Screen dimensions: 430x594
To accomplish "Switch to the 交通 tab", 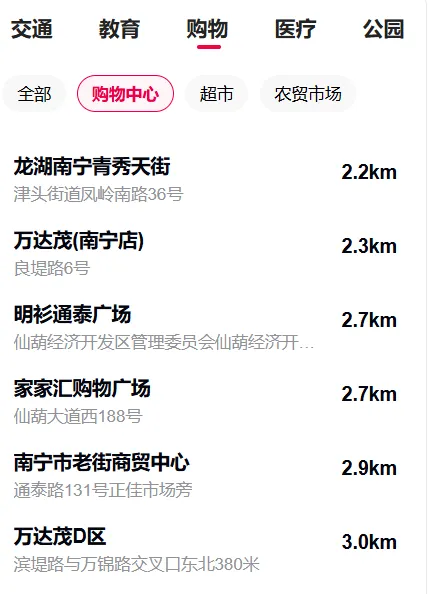I will 32,29.
